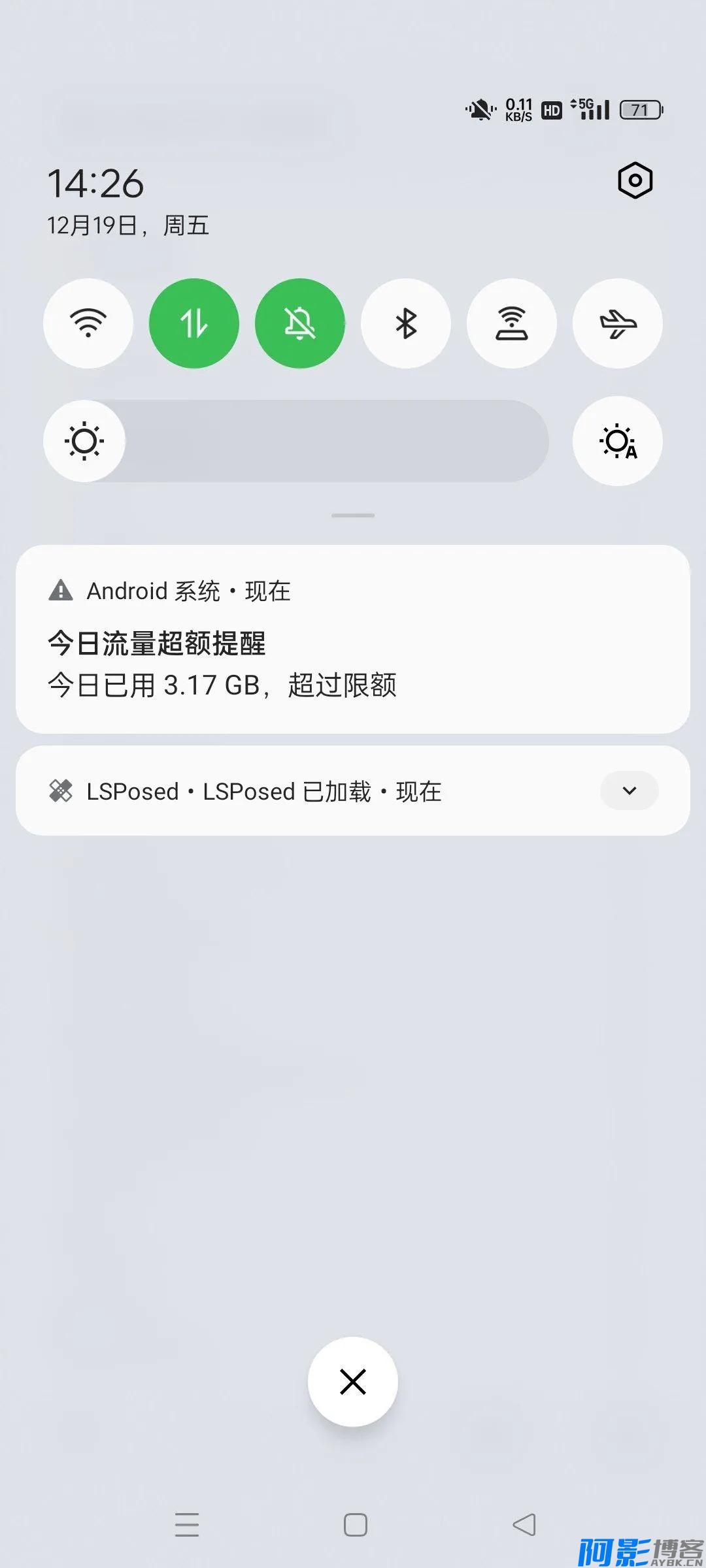706x1568 pixels.
Task: Pull down the notification shade handle
Action: [352, 515]
